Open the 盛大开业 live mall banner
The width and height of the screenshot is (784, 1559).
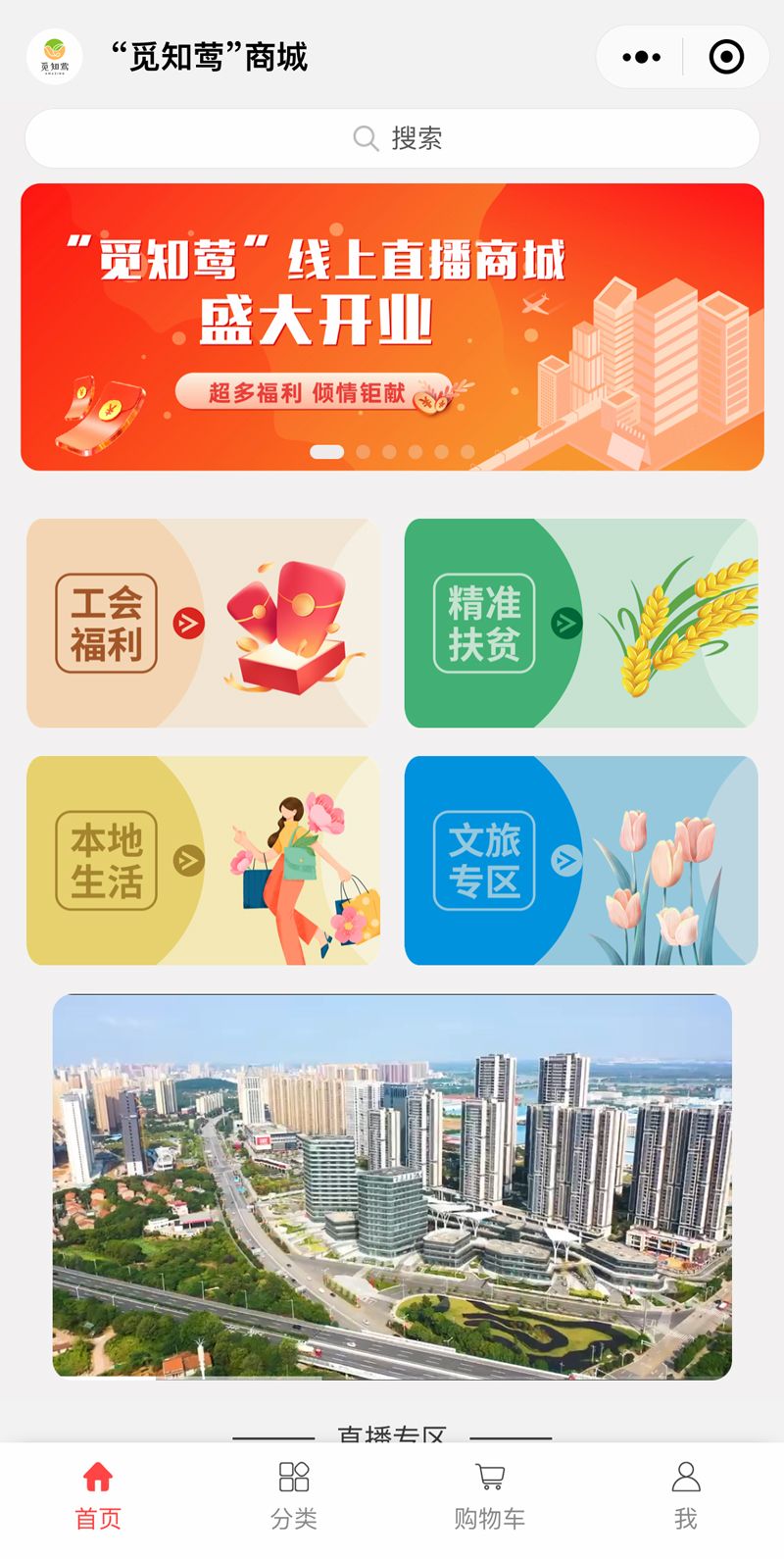click(392, 327)
